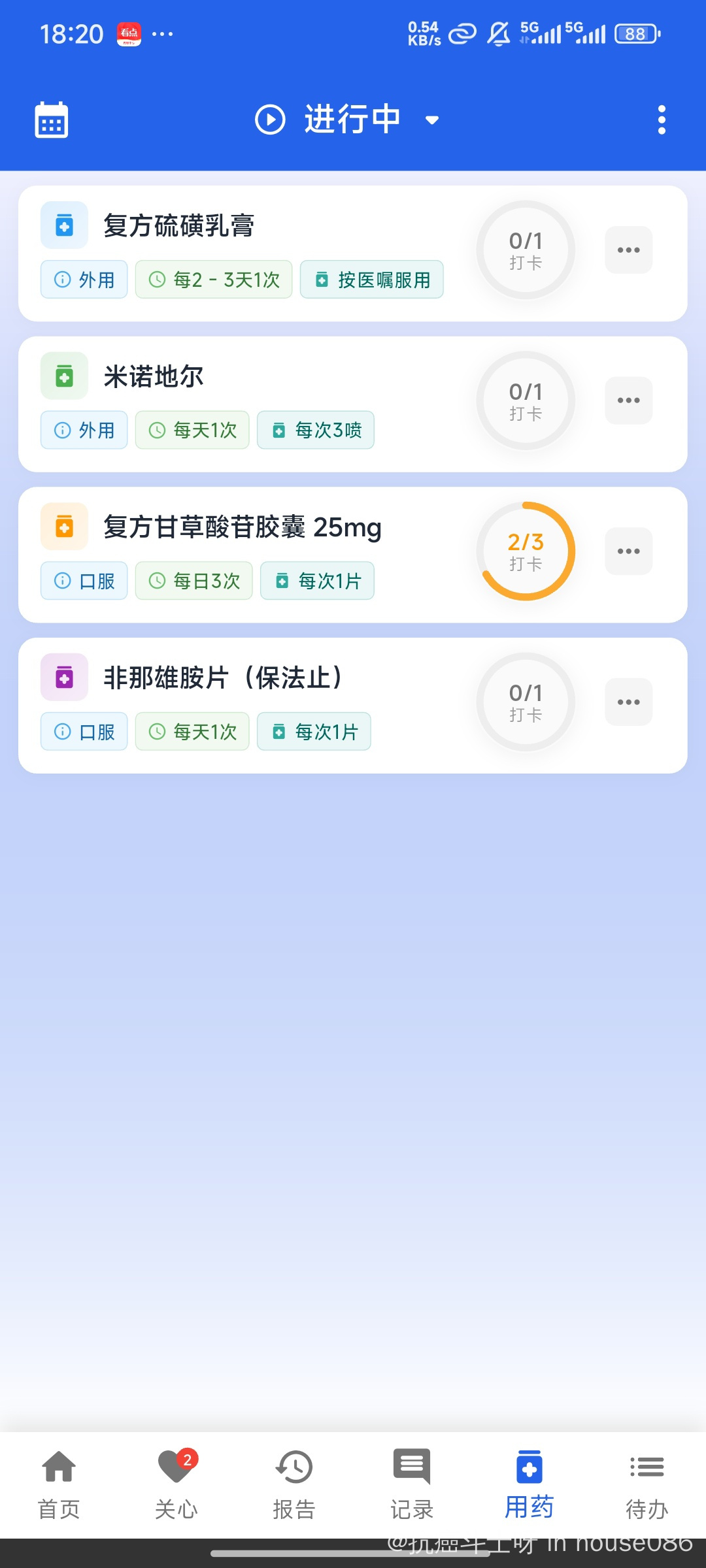Open more options for 米诺地尔
706x1568 pixels.
pyautogui.click(x=628, y=400)
